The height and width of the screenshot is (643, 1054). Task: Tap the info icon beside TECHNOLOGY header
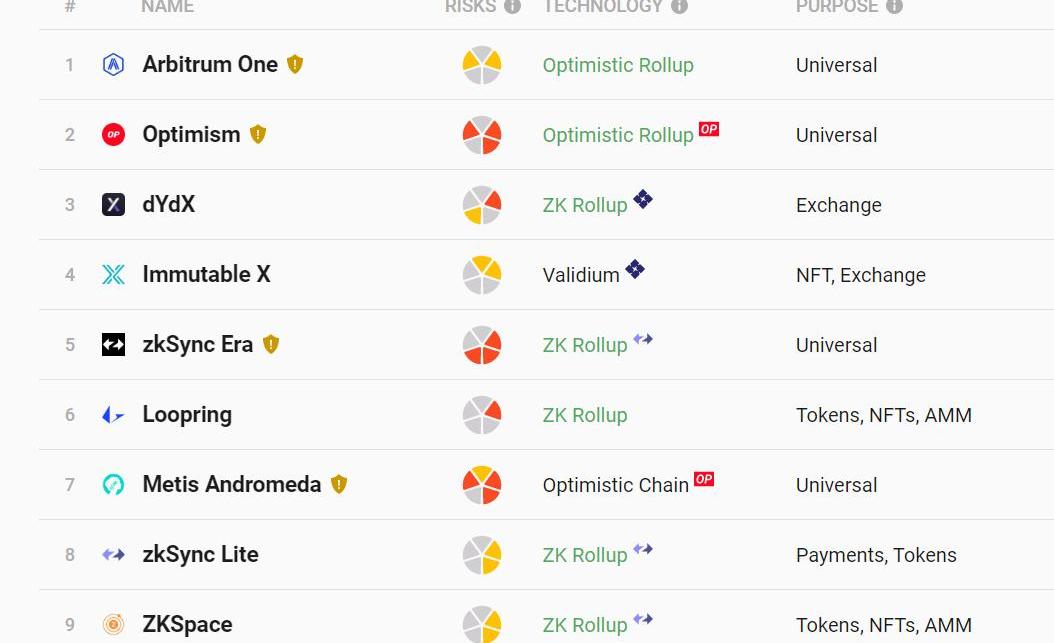pyautogui.click(x=679, y=7)
